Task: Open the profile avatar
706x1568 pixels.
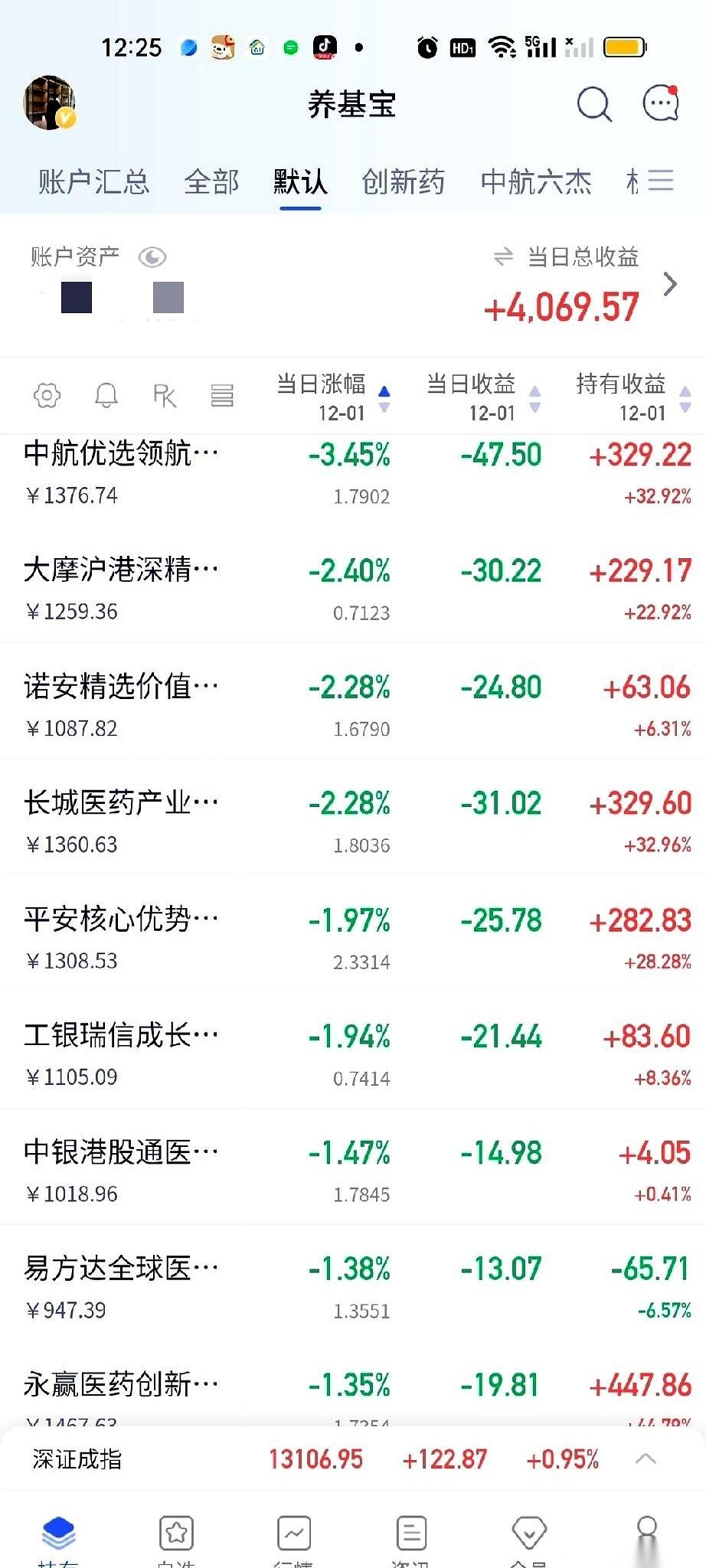Action: [x=49, y=103]
